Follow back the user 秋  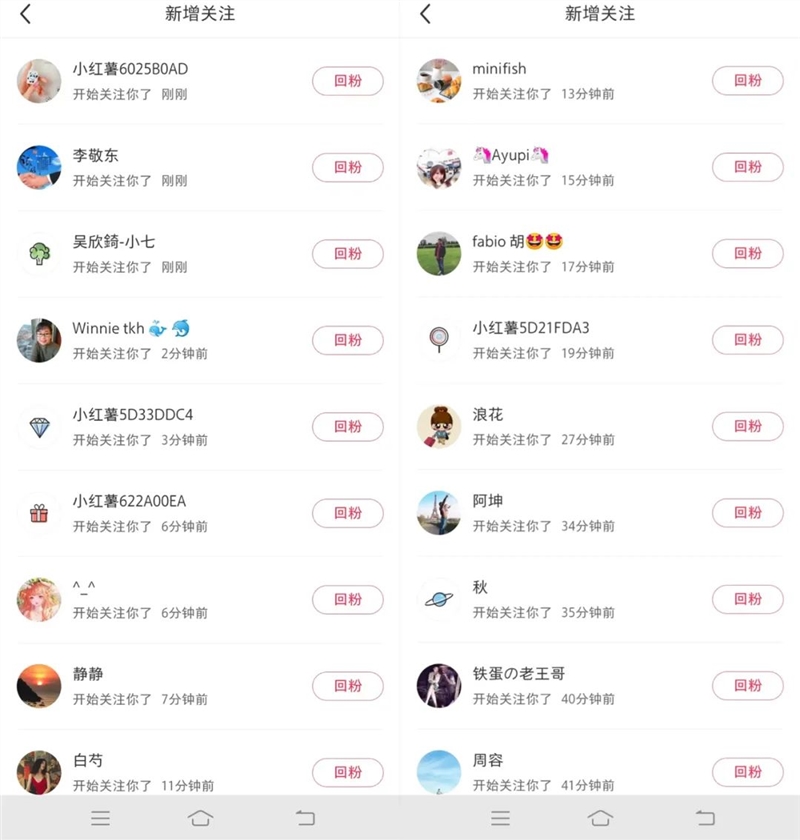(x=747, y=599)
